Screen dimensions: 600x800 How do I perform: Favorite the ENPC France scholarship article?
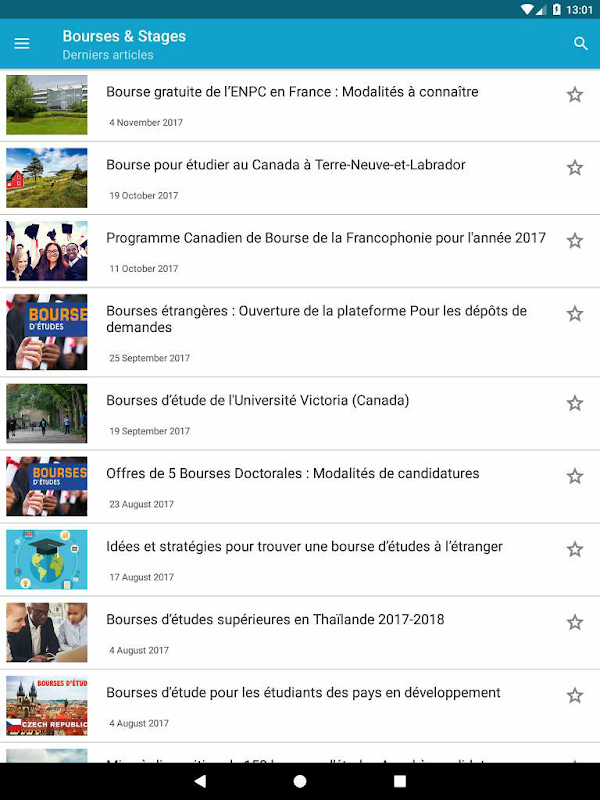[575, 95]
